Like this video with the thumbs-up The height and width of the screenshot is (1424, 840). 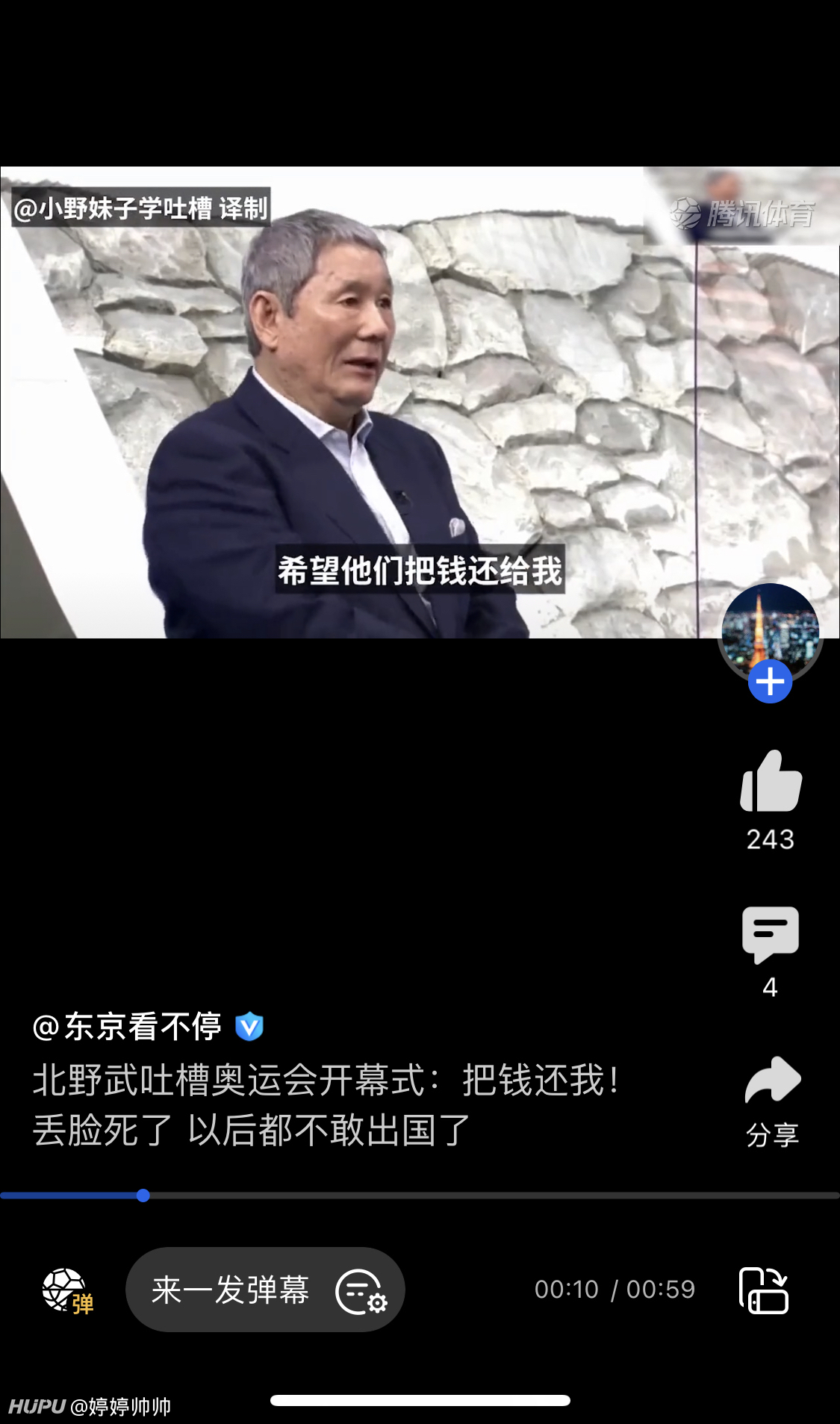click(x=771, y=782)
